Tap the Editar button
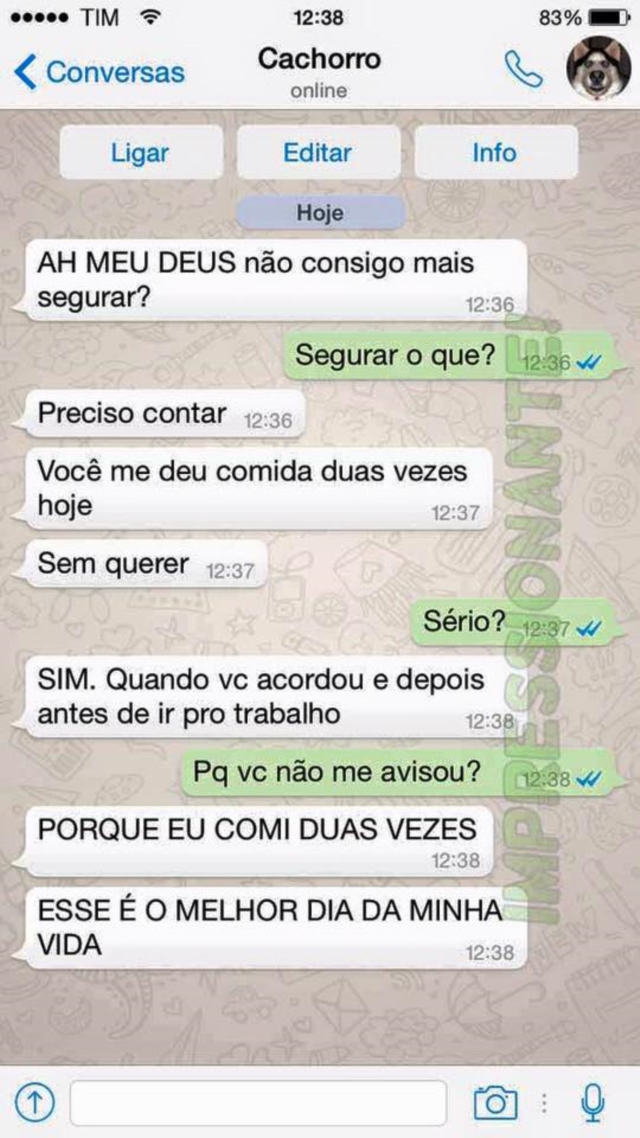This screenshot has width=640, height=1138. [x=318, y=153]
